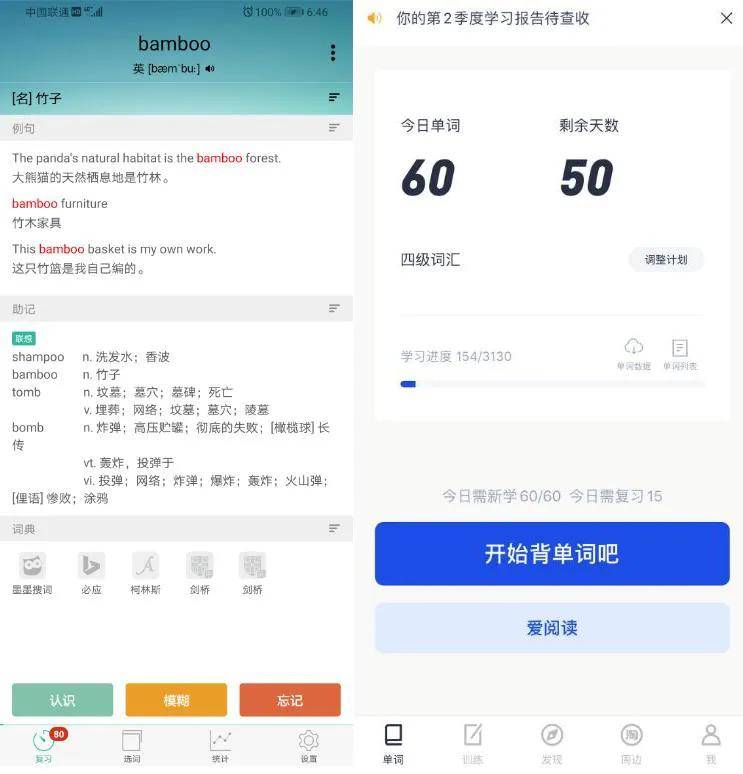Open the 必应 dictionary

point(91,567)
